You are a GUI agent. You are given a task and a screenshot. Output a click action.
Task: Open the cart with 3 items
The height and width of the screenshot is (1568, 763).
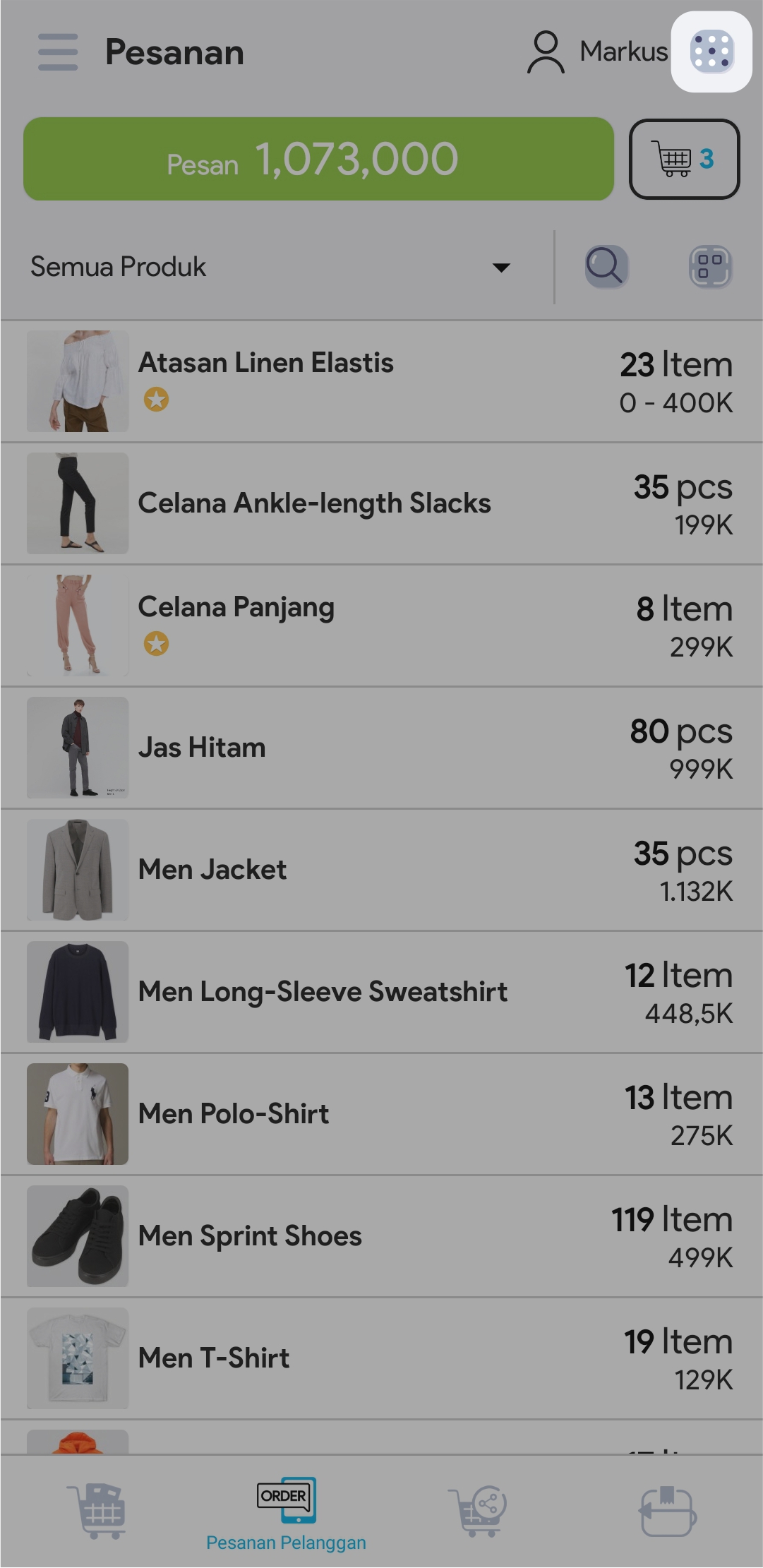coord(684,159)
